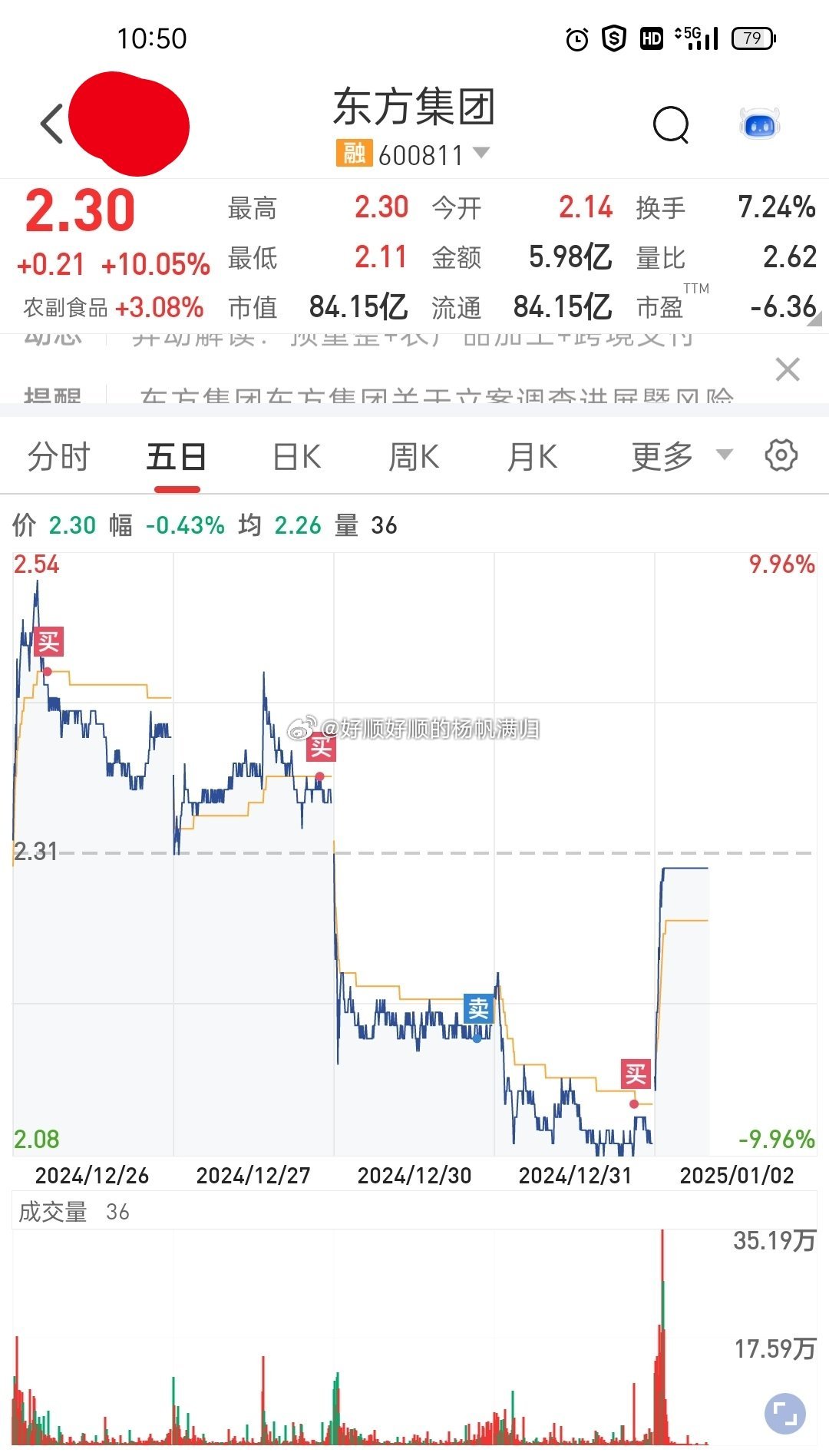Viewport: 829px width, 1456px height.
Task: Go back using the top-left arrow
Action: point(52,124)
